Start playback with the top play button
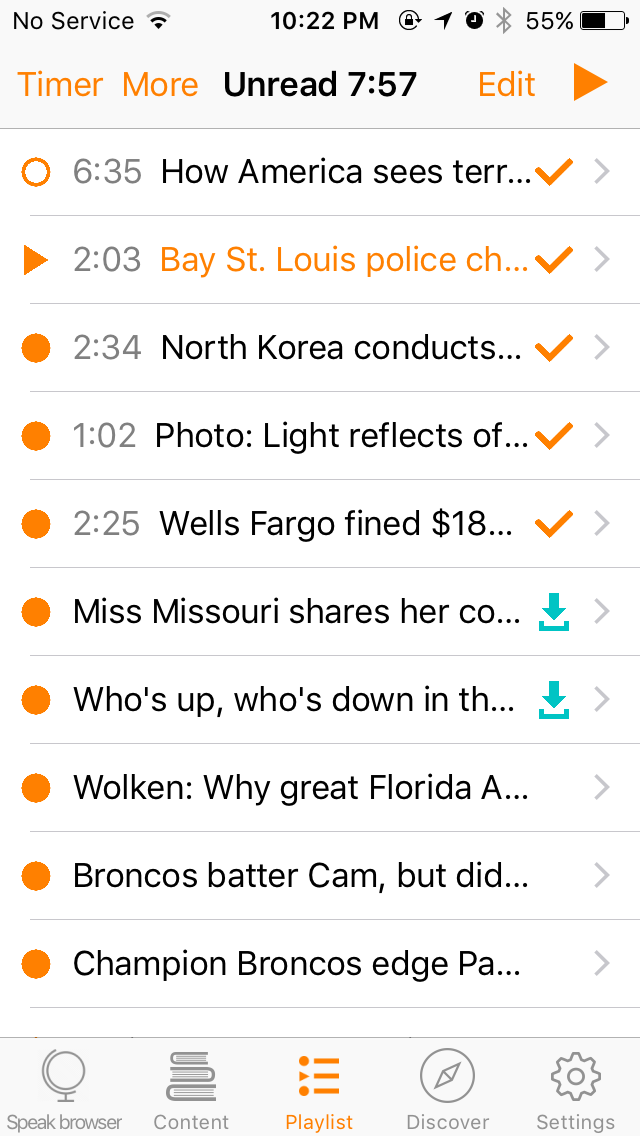Image resolution: width=640 pixels, height=1136 pixels. click(590, 83)
